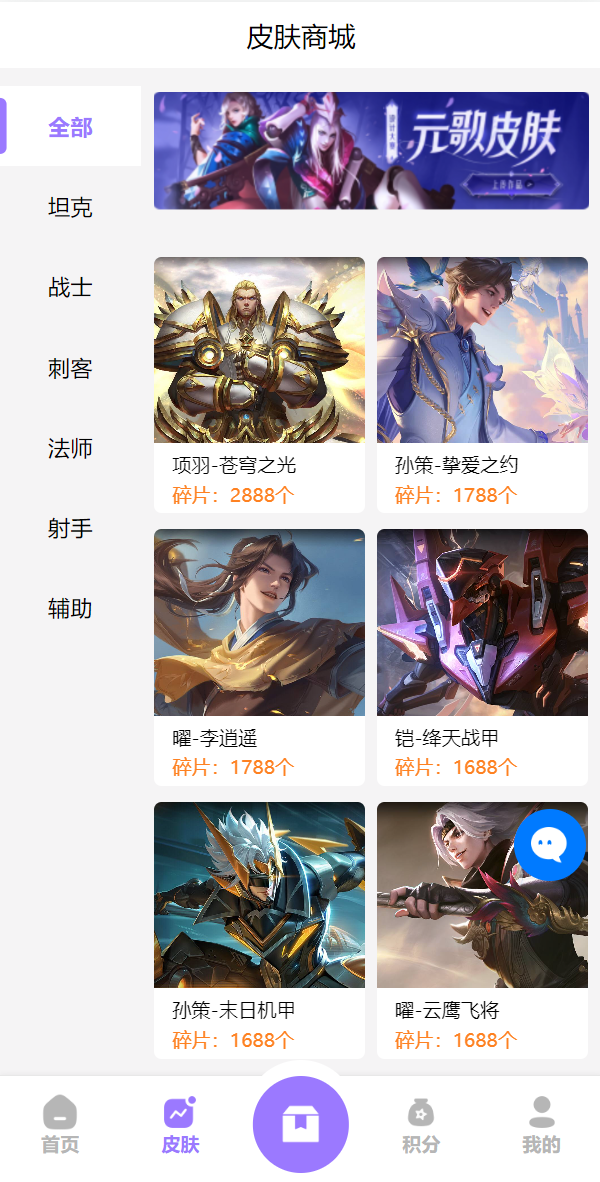This screenshot has height=1182, width=600.
Task: Choose the 射手 category
Action: coord(70,528)
